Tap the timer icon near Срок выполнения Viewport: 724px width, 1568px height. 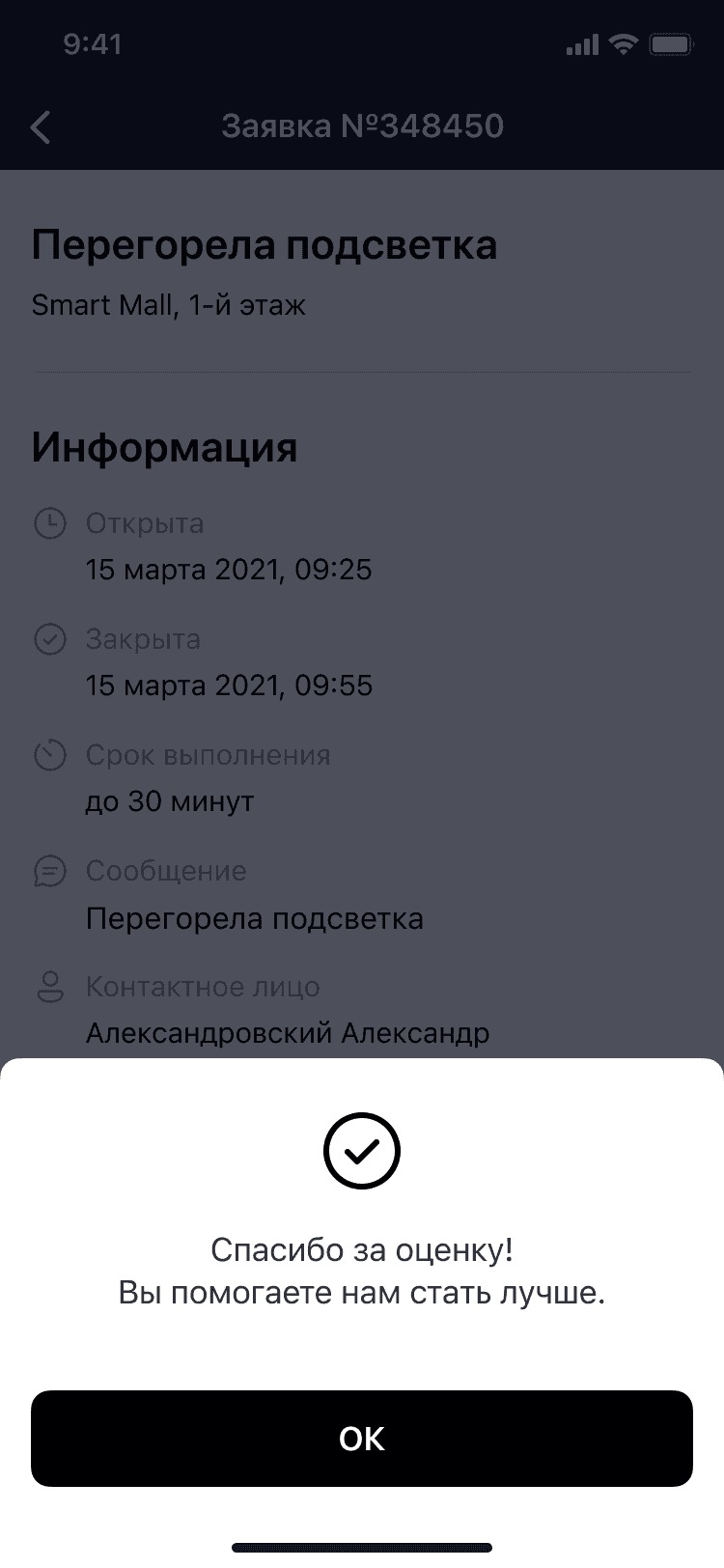(x=49, y=755)
